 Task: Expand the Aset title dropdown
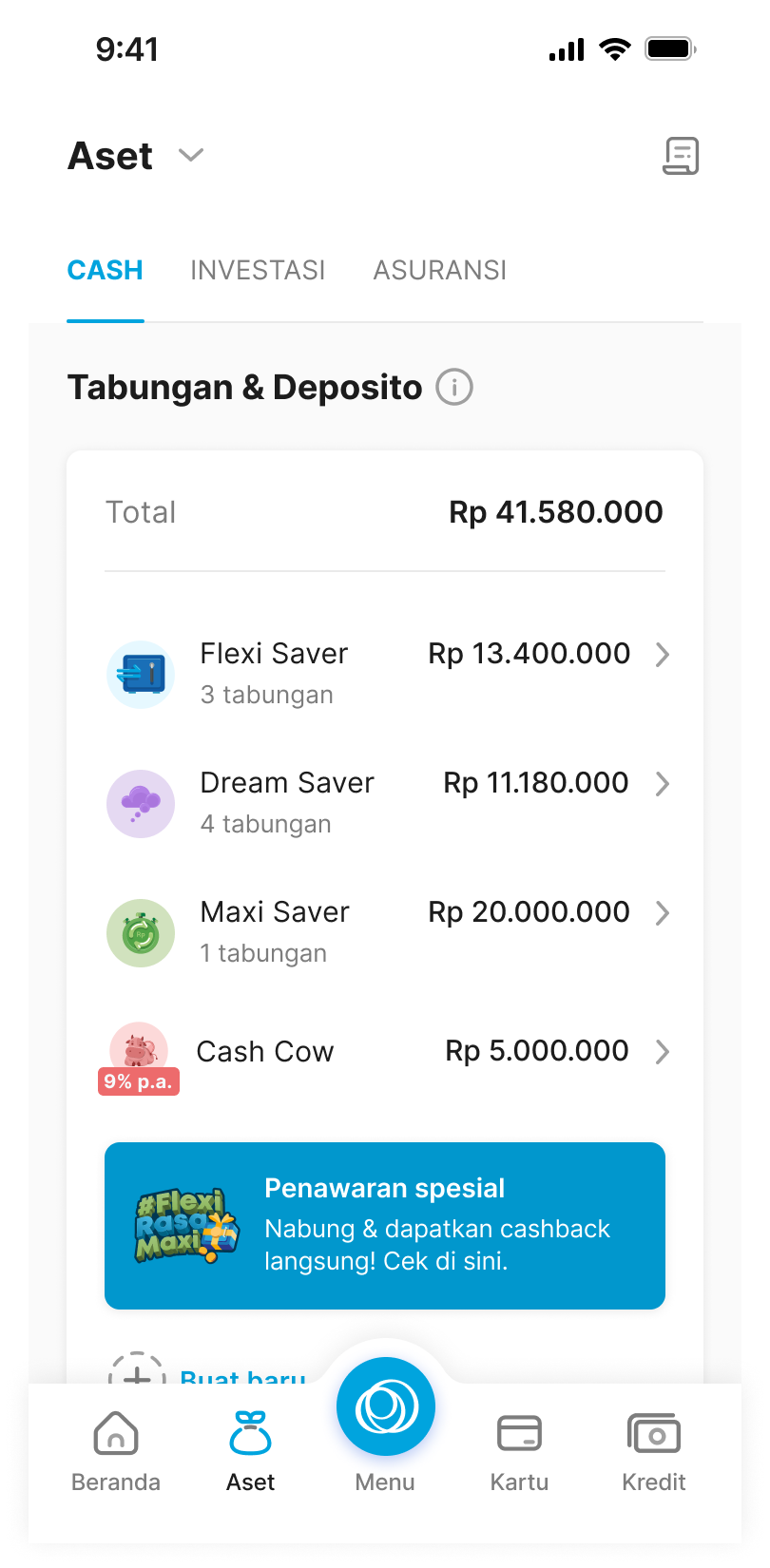coord(190,156)
